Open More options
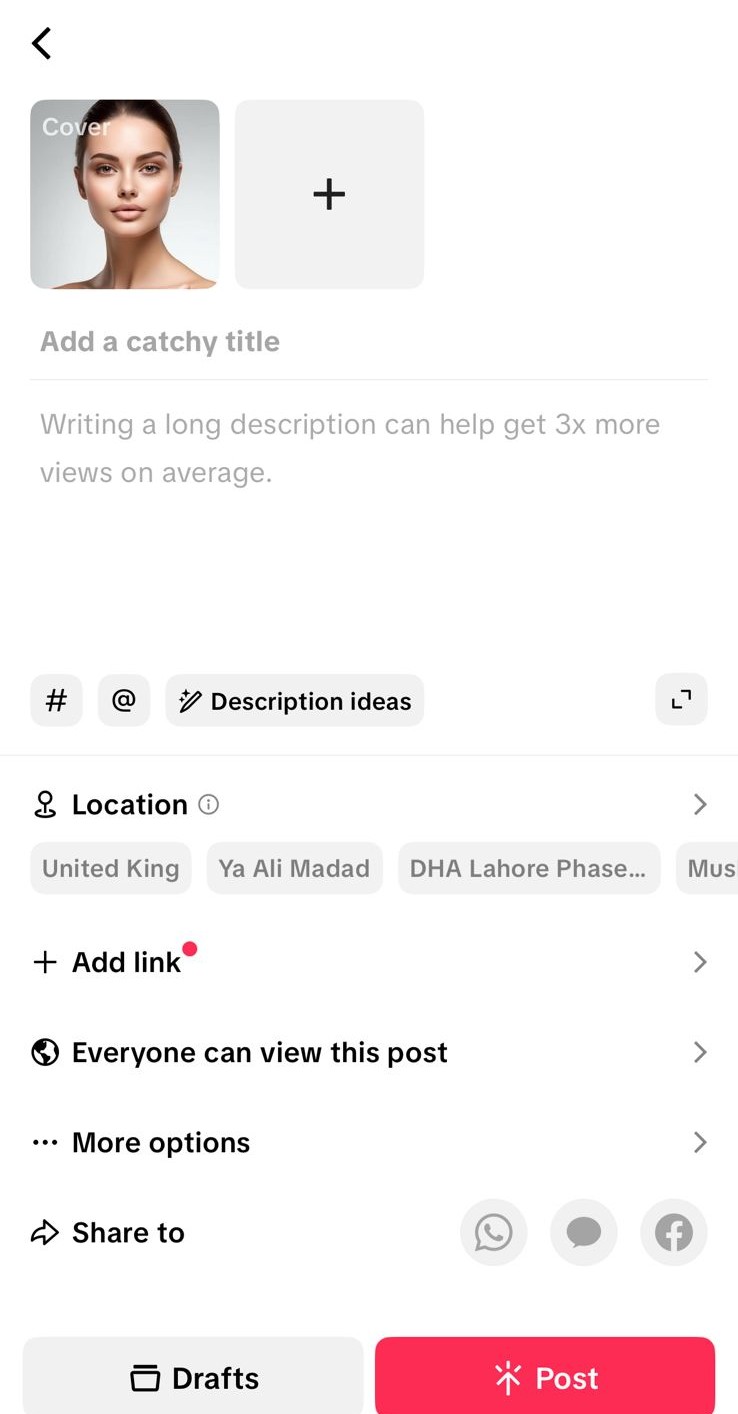The image size is (738, 1414). (x=369, y=1142)
